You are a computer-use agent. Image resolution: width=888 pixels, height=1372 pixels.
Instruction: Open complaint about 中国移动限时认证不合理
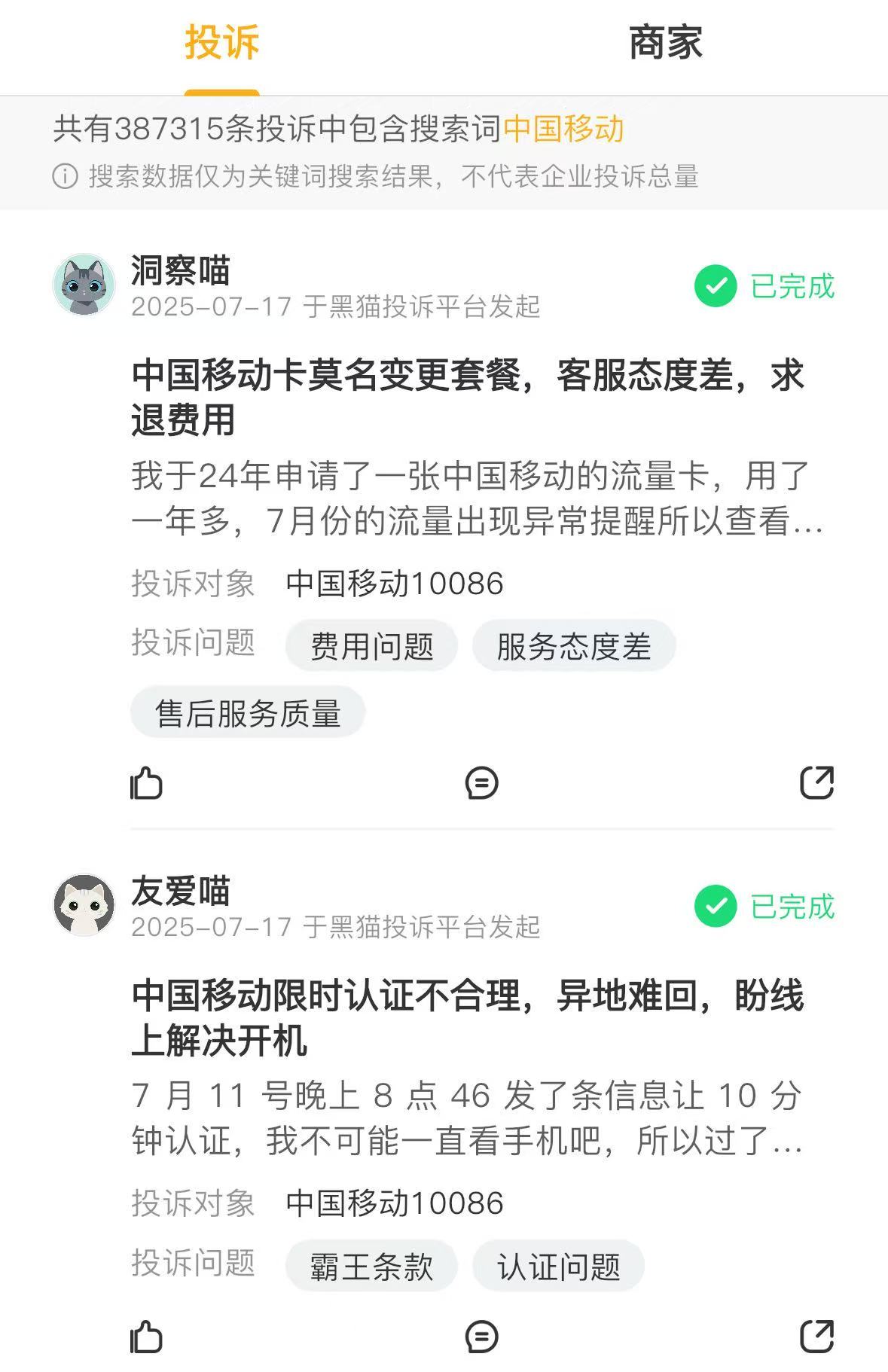(467, 1017)
